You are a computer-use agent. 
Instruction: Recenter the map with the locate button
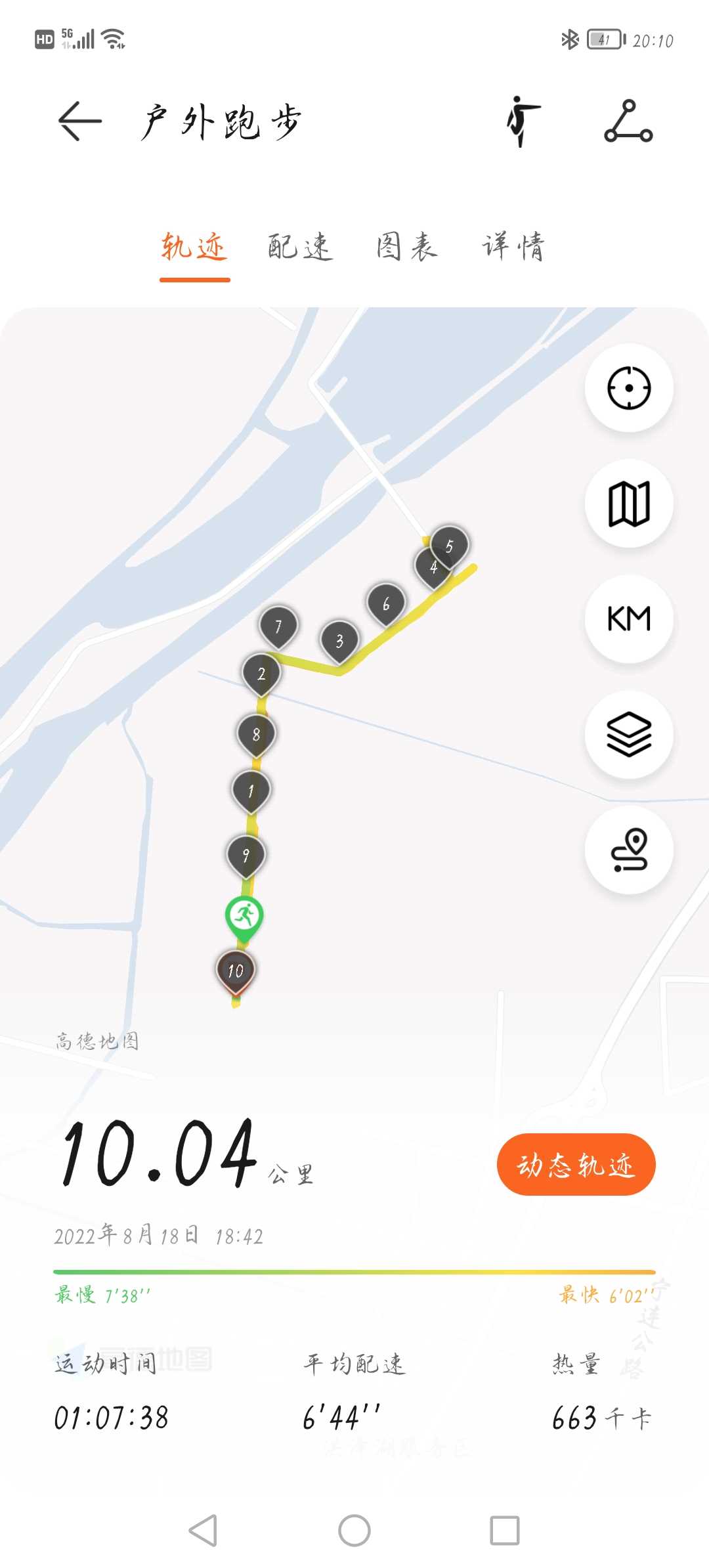pos(629,388)
